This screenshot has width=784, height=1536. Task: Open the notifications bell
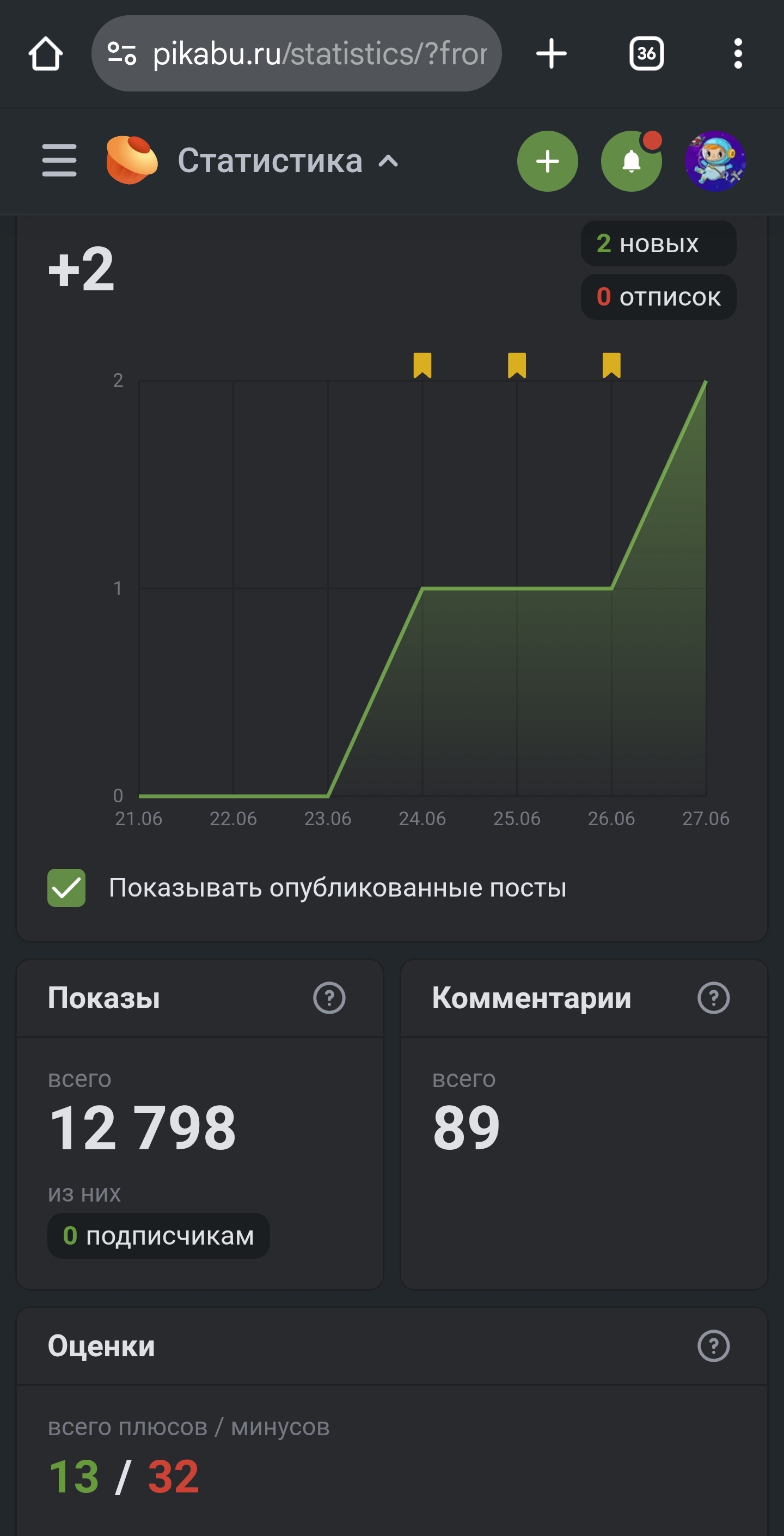pos(631,161)
